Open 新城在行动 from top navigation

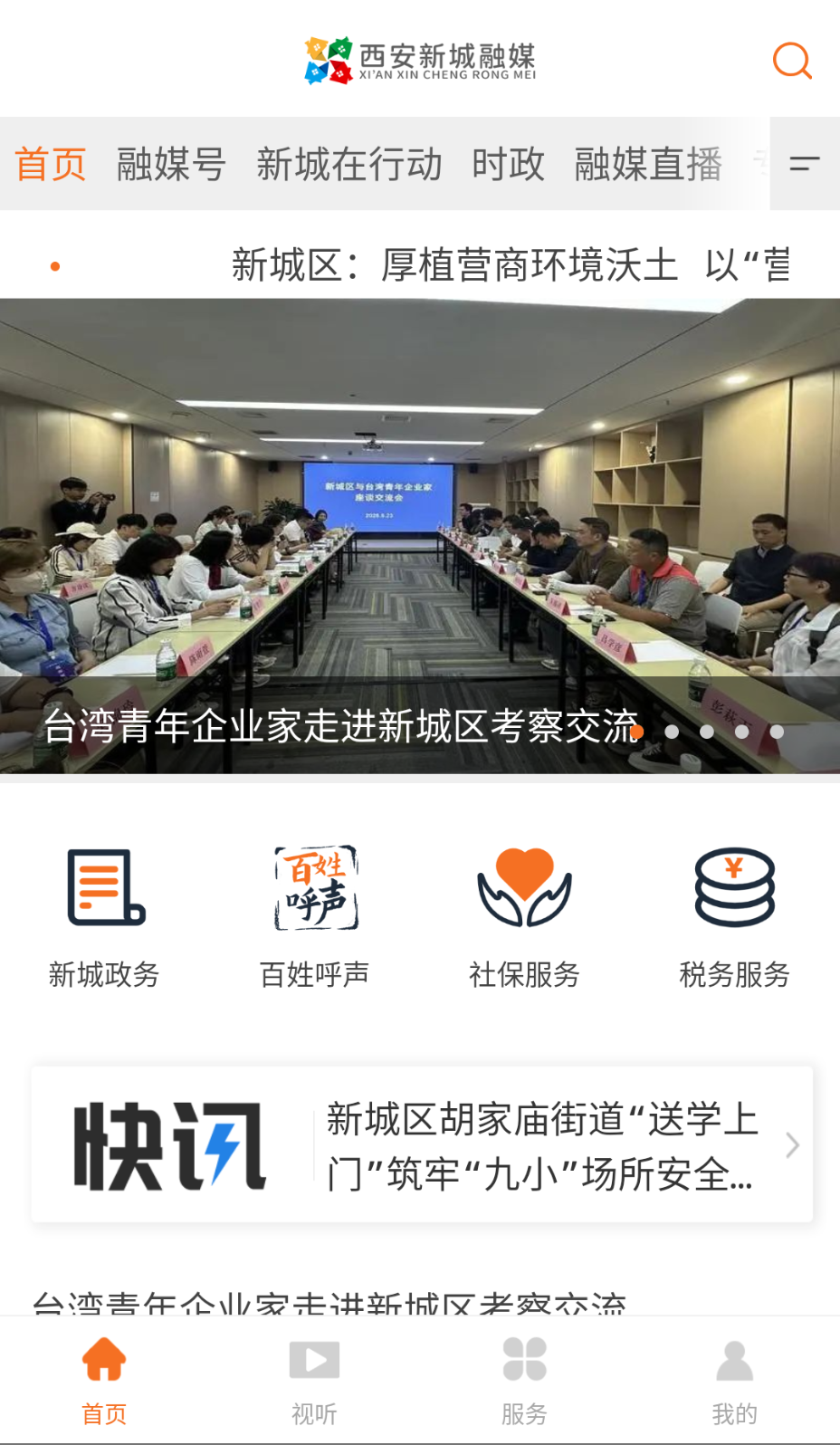349,165
